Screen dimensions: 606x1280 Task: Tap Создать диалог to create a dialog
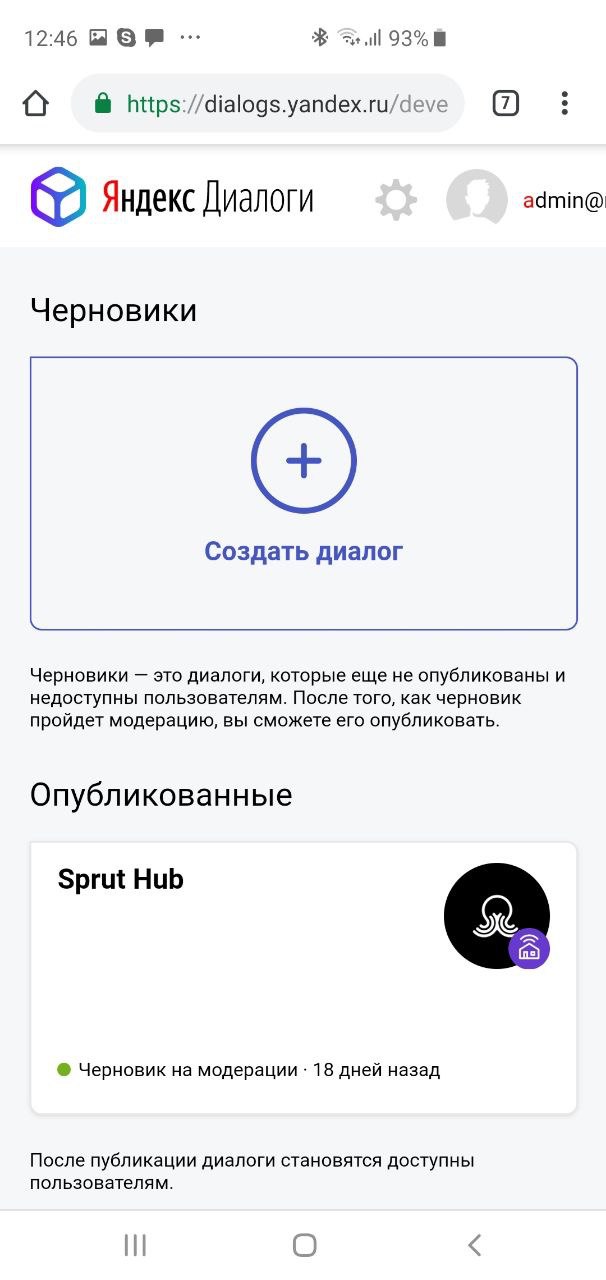pos(304,494)
